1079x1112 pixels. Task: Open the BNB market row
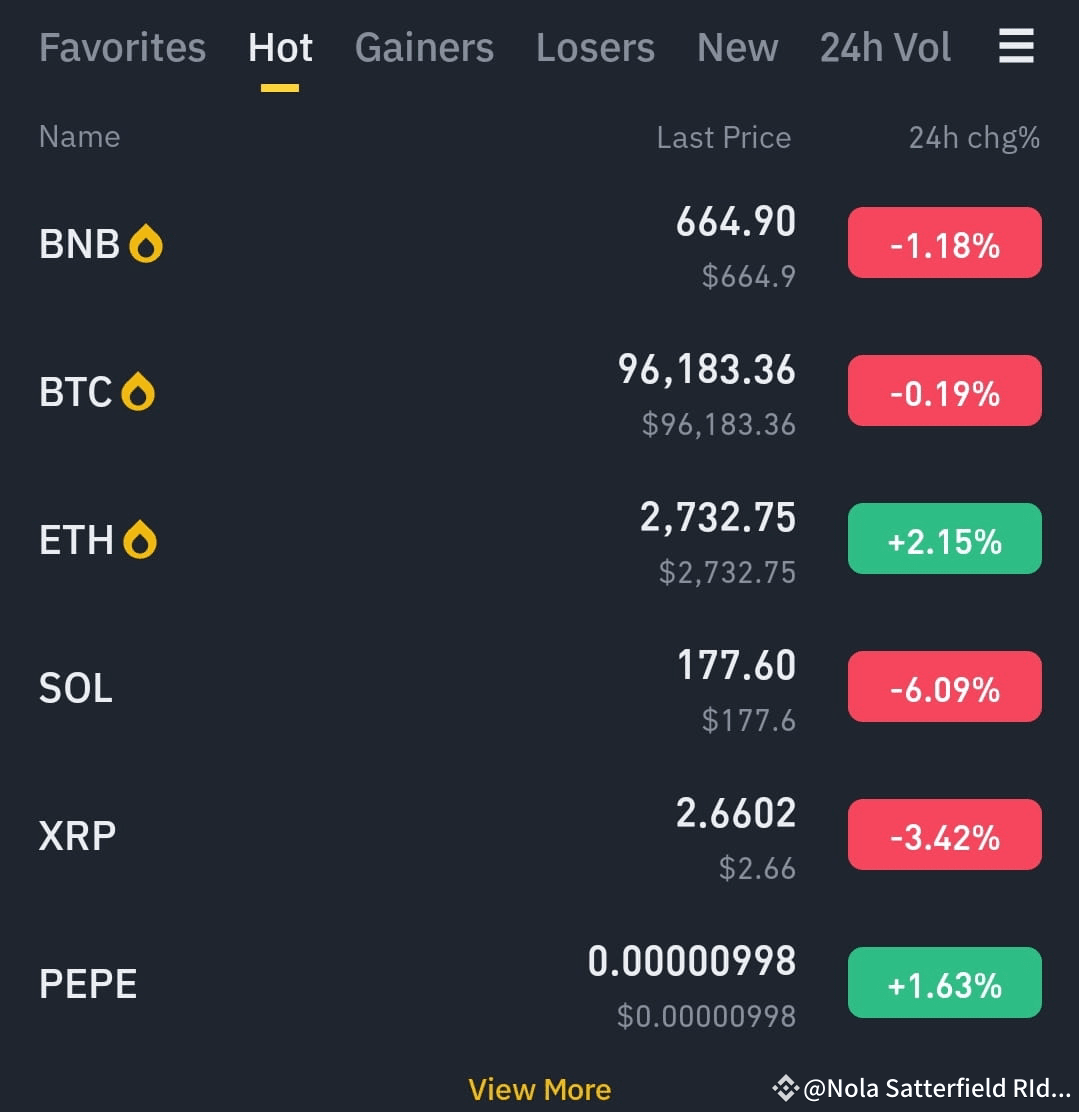tap(79, 243)
